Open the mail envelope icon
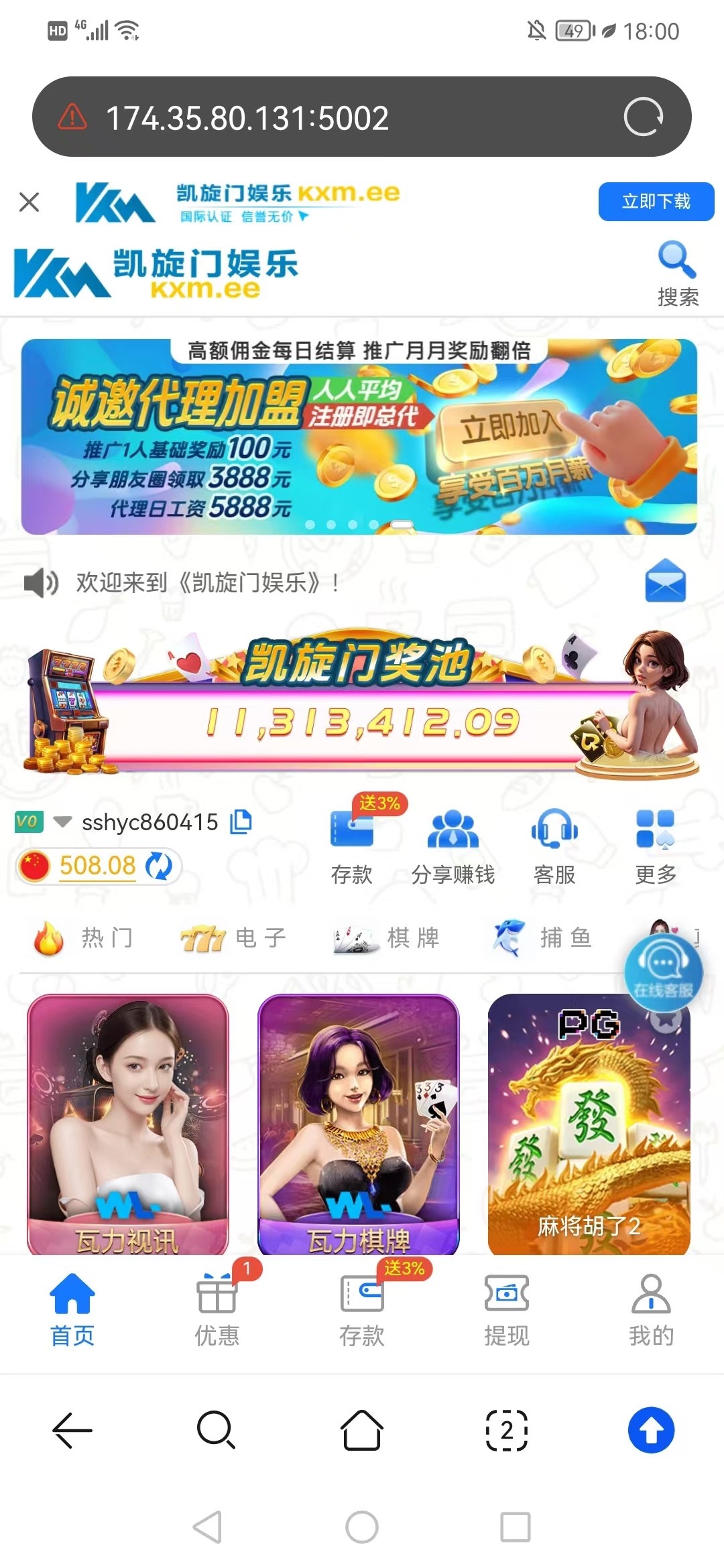724x1568 pixels. click(x=665, y=581)
